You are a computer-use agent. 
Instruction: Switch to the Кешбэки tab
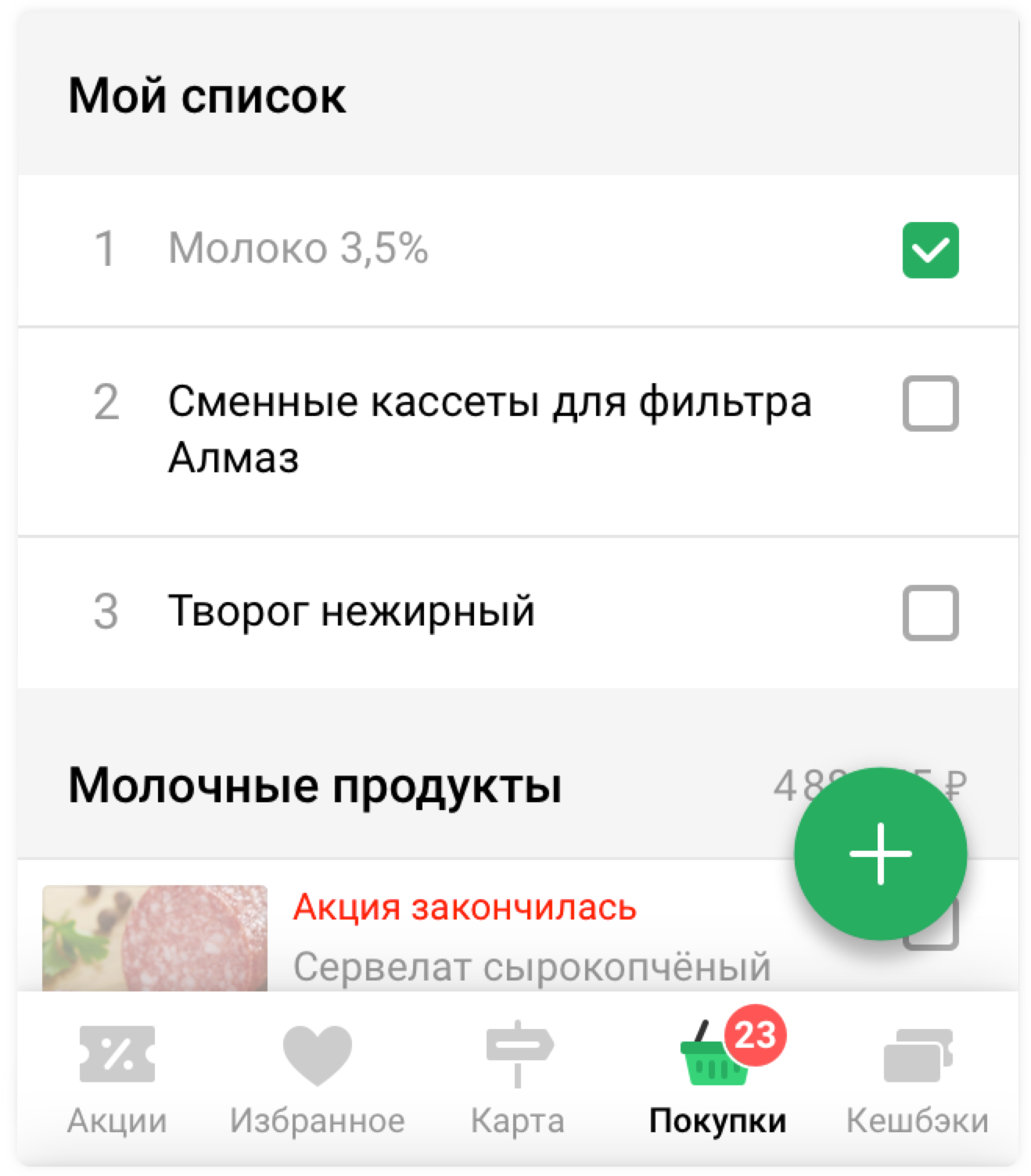click(x=917, y=1081)
